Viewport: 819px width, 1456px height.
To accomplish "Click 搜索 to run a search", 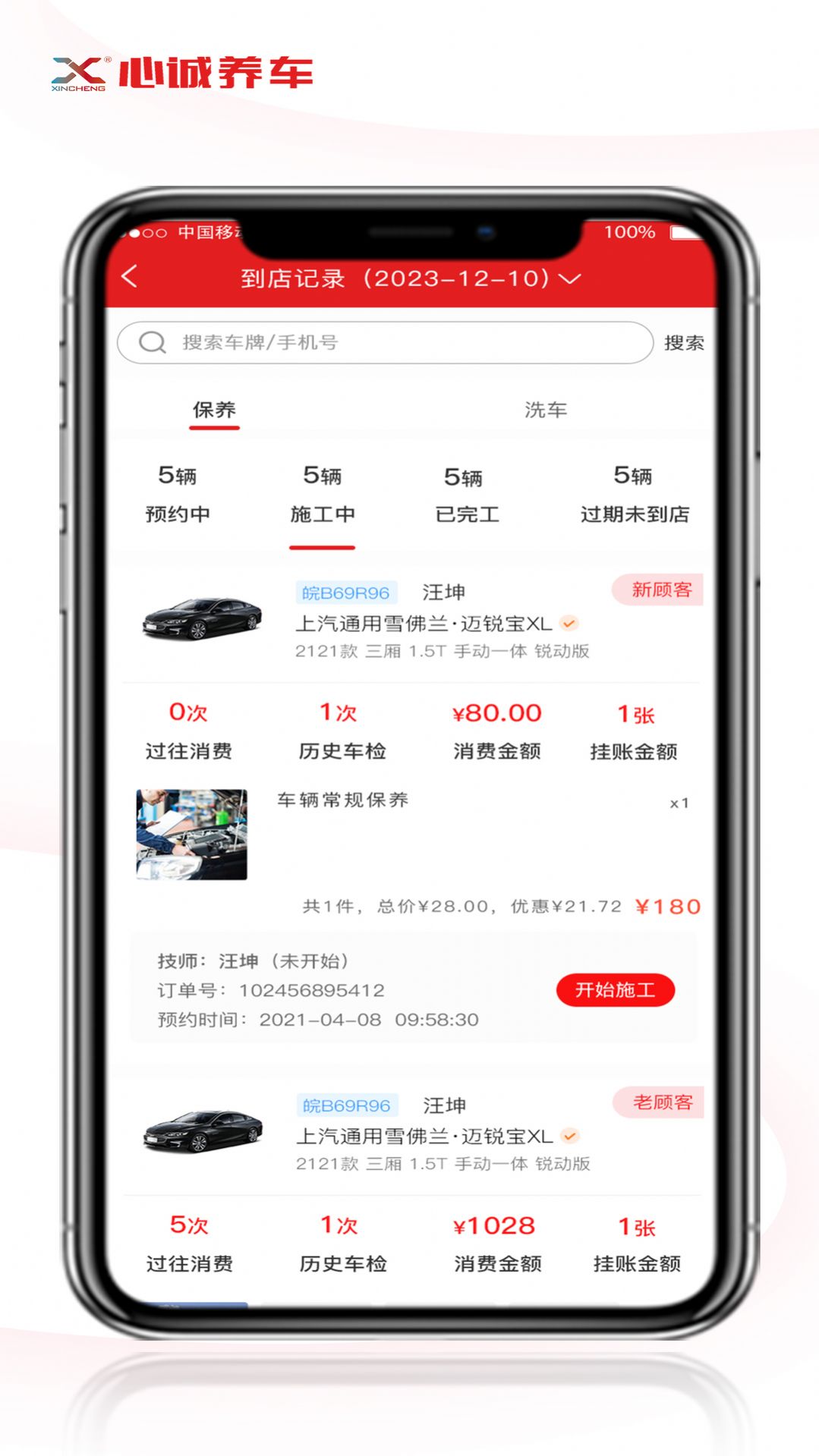I will click(685, 342).
